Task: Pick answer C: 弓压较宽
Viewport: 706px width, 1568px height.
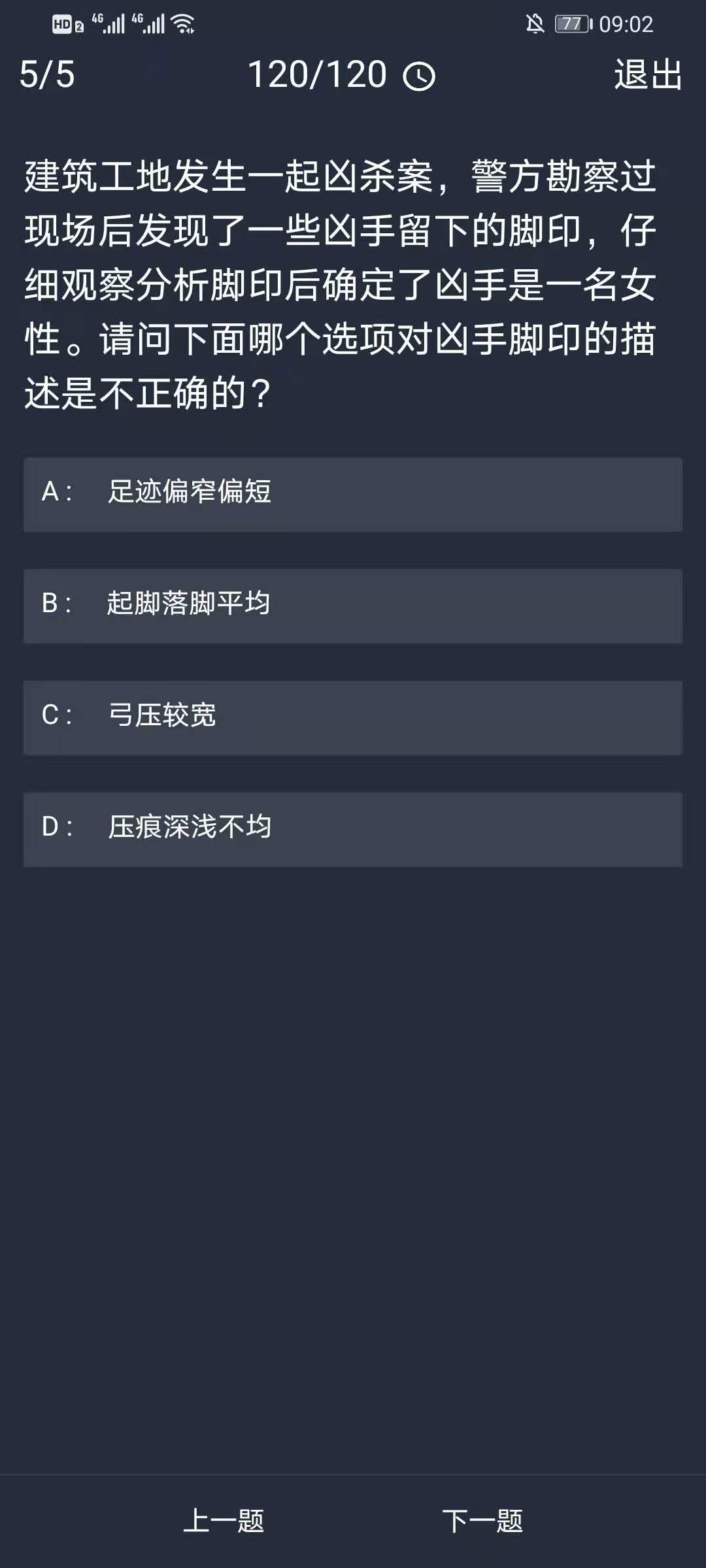Action: (353, 717)
